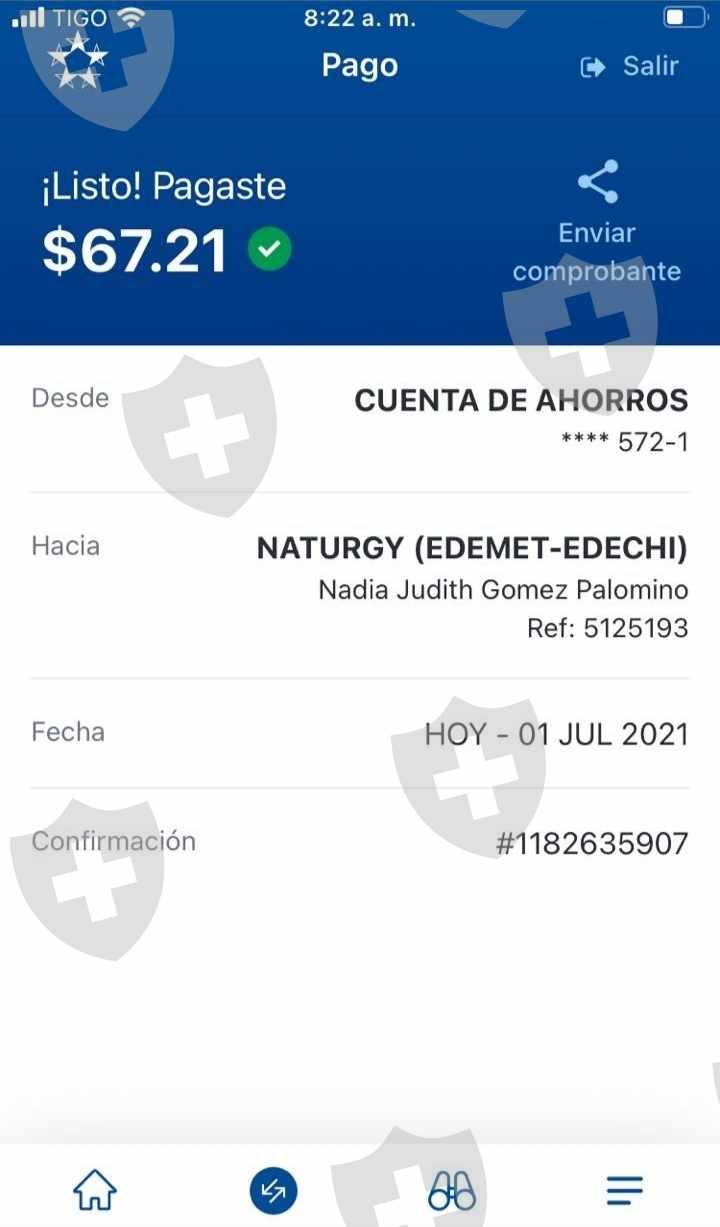Image resolution: width=720 pixels, height=1227 pixels.
Task: Open the binoculars explore tab
Action: (x=452, y=1190)
